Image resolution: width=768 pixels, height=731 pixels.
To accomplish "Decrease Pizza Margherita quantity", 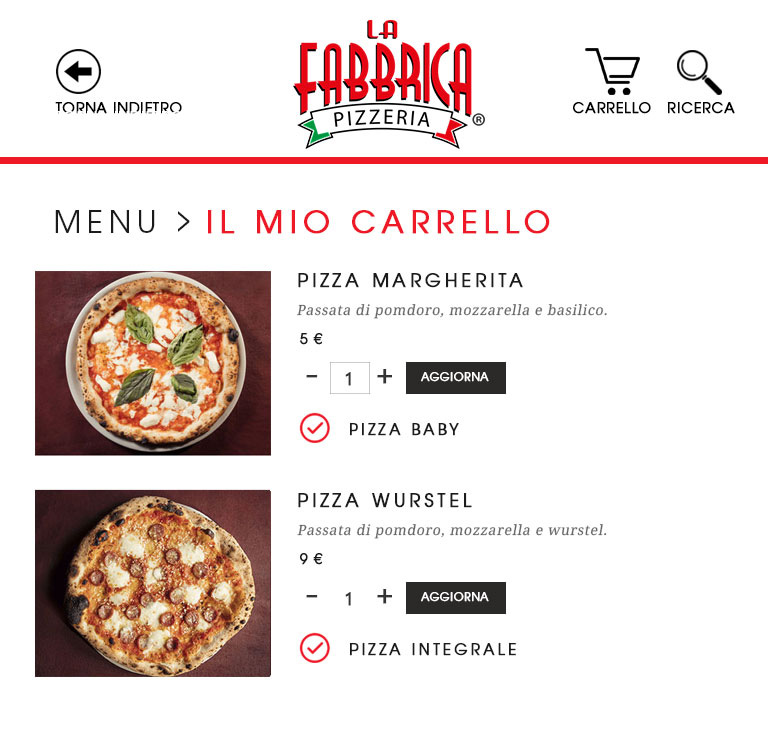I will point(312,377).
